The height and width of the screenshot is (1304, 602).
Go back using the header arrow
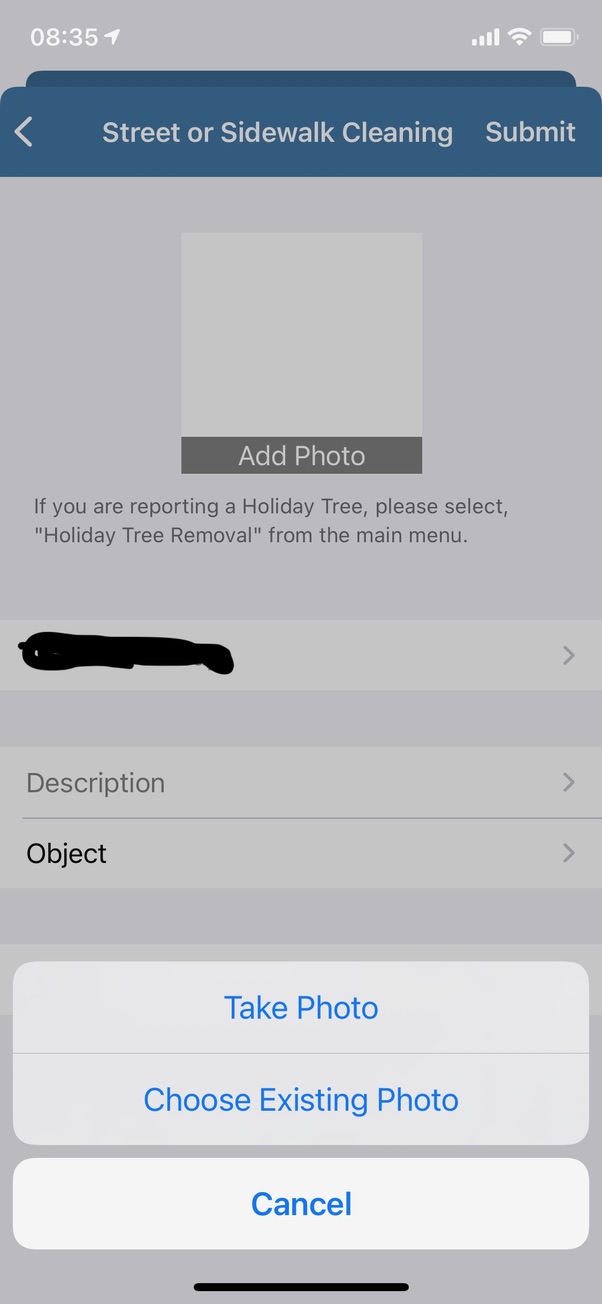pos(24,132)
